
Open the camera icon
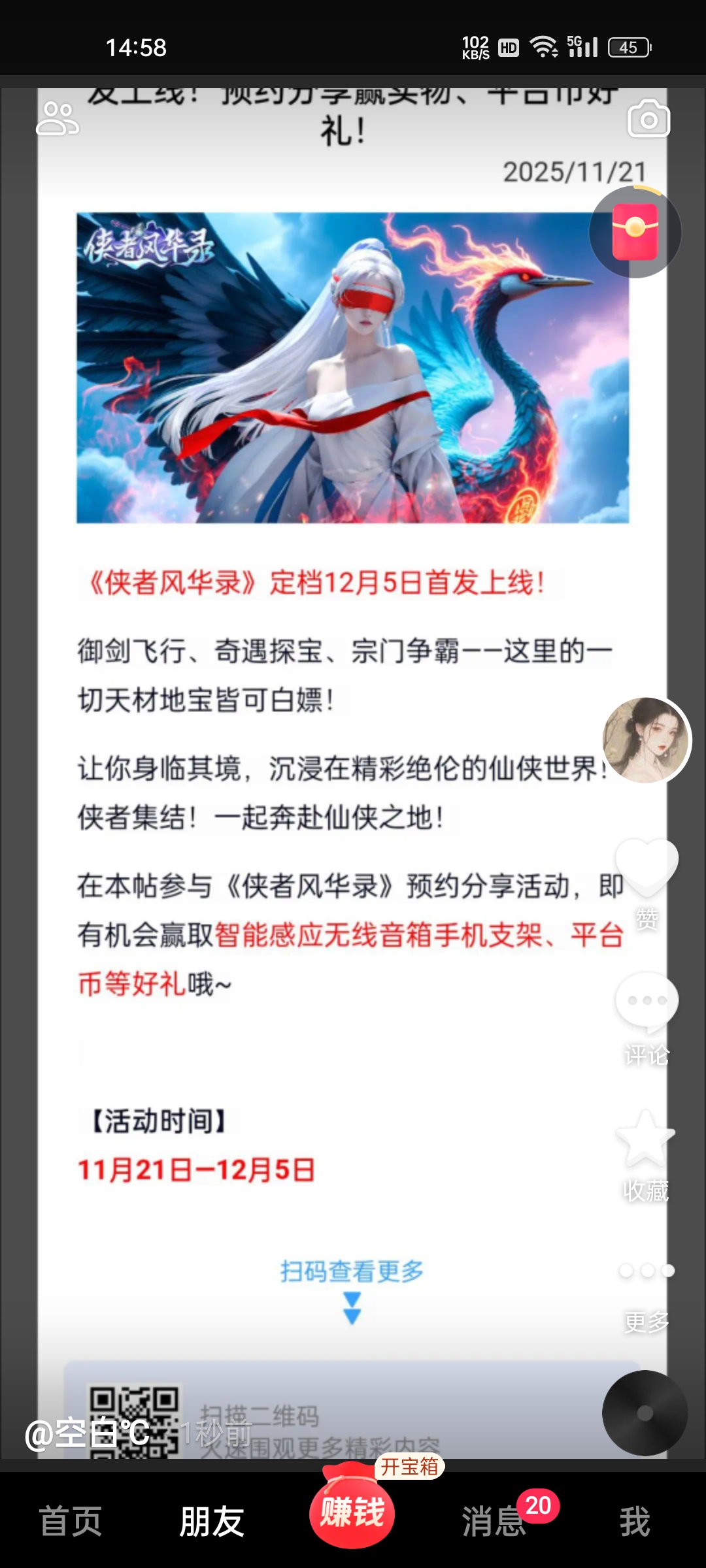point(648,118)
